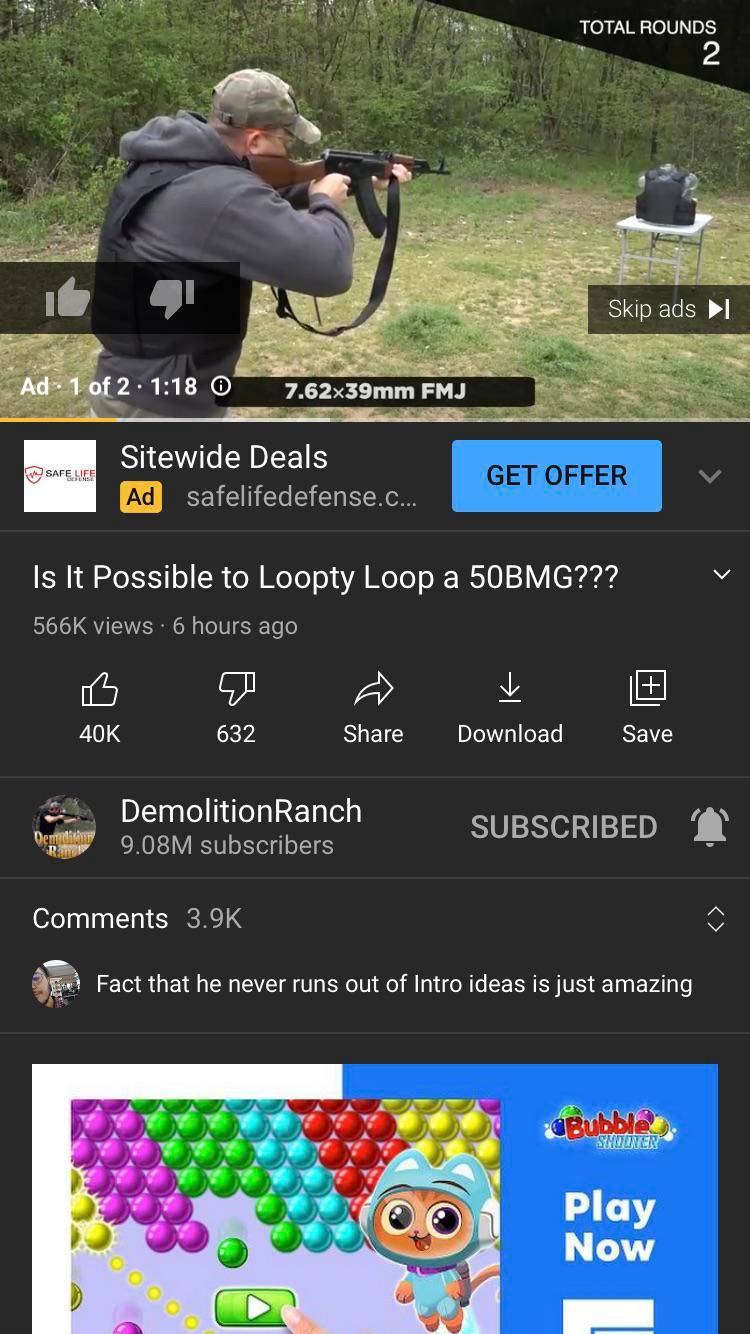Tap the thumbs down overlay on the video player
The width and height of the screenshot is (750, 1334).
click(172, 297)
